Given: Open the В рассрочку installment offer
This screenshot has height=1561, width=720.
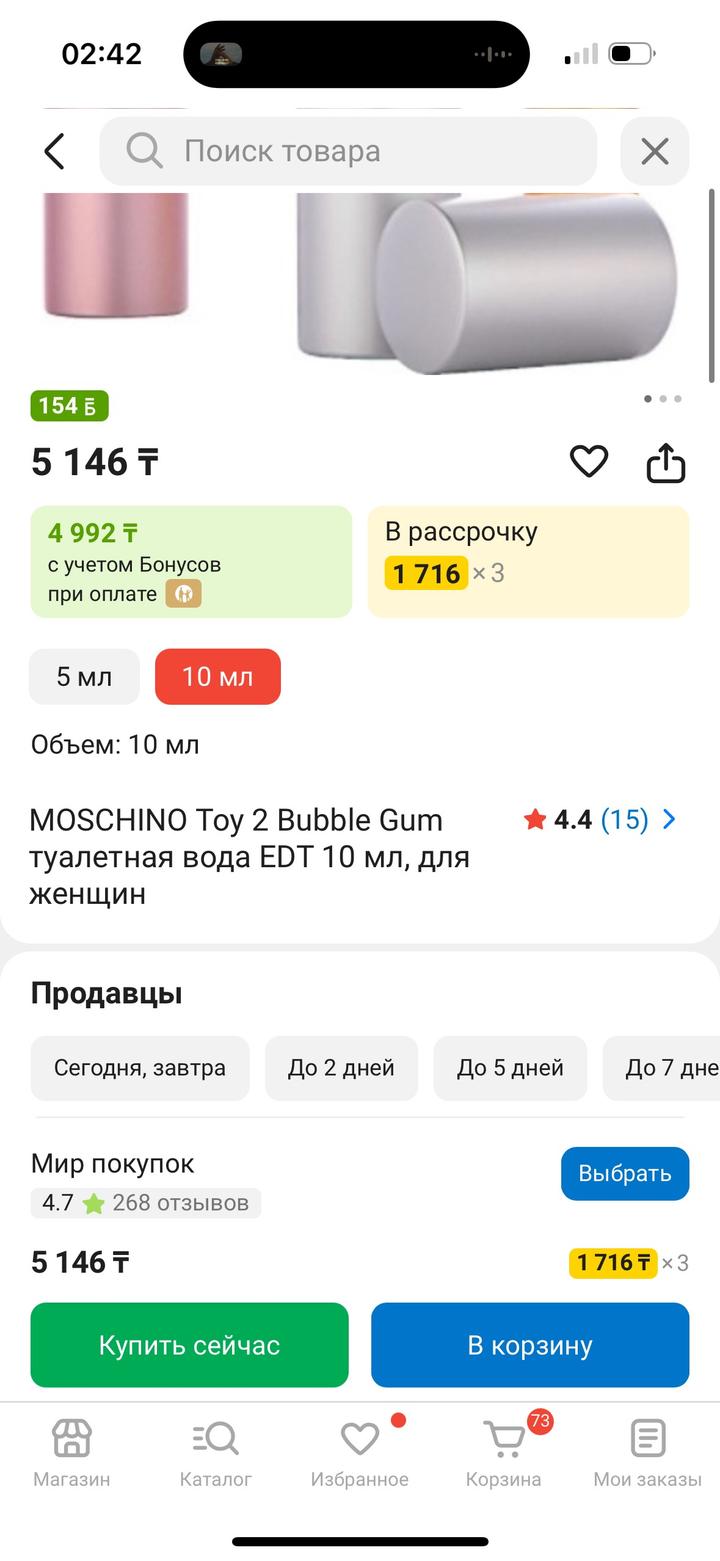Looking at the screenshot, I should [528, 561].
